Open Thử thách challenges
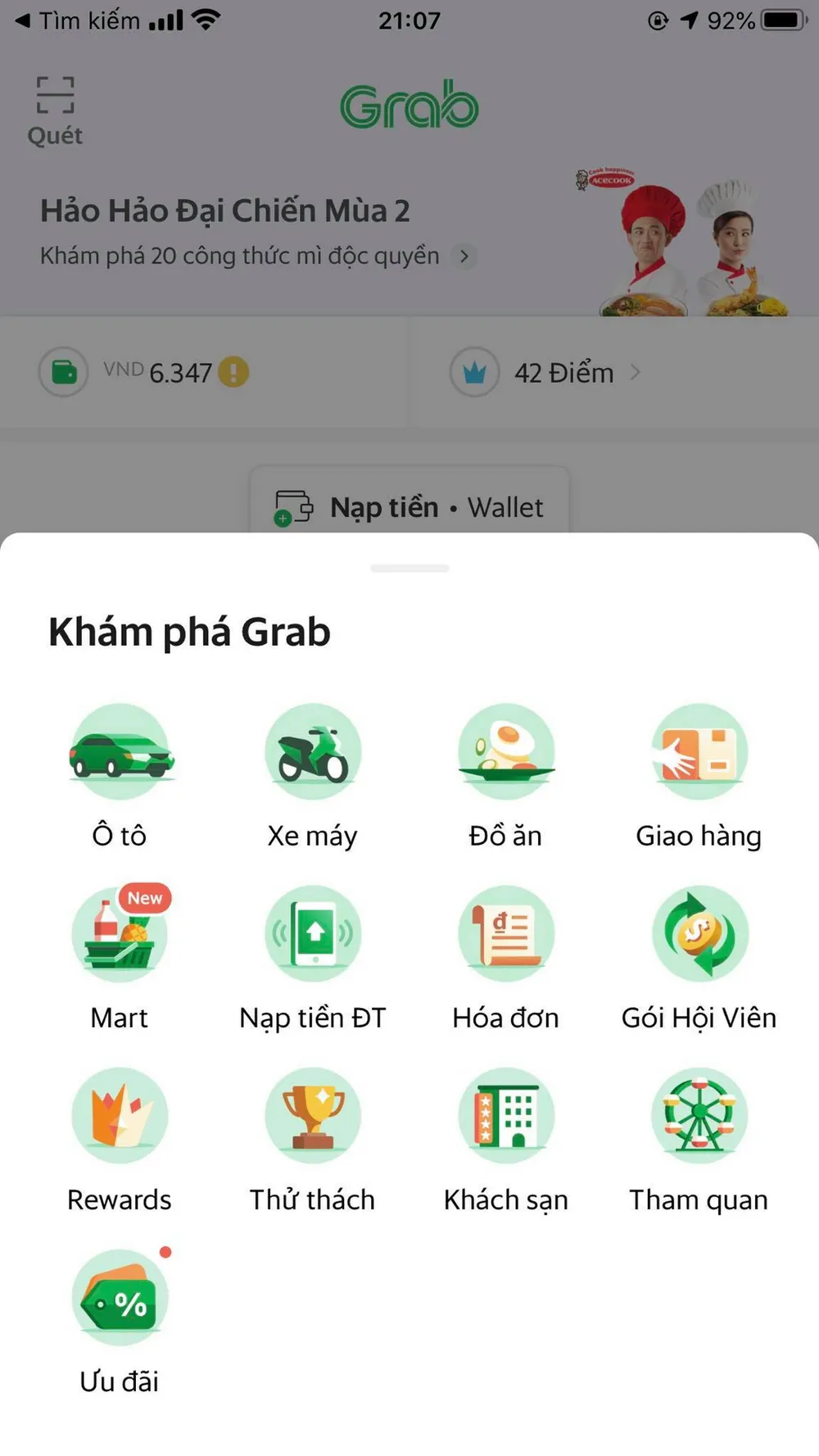 coord(313,1138)
